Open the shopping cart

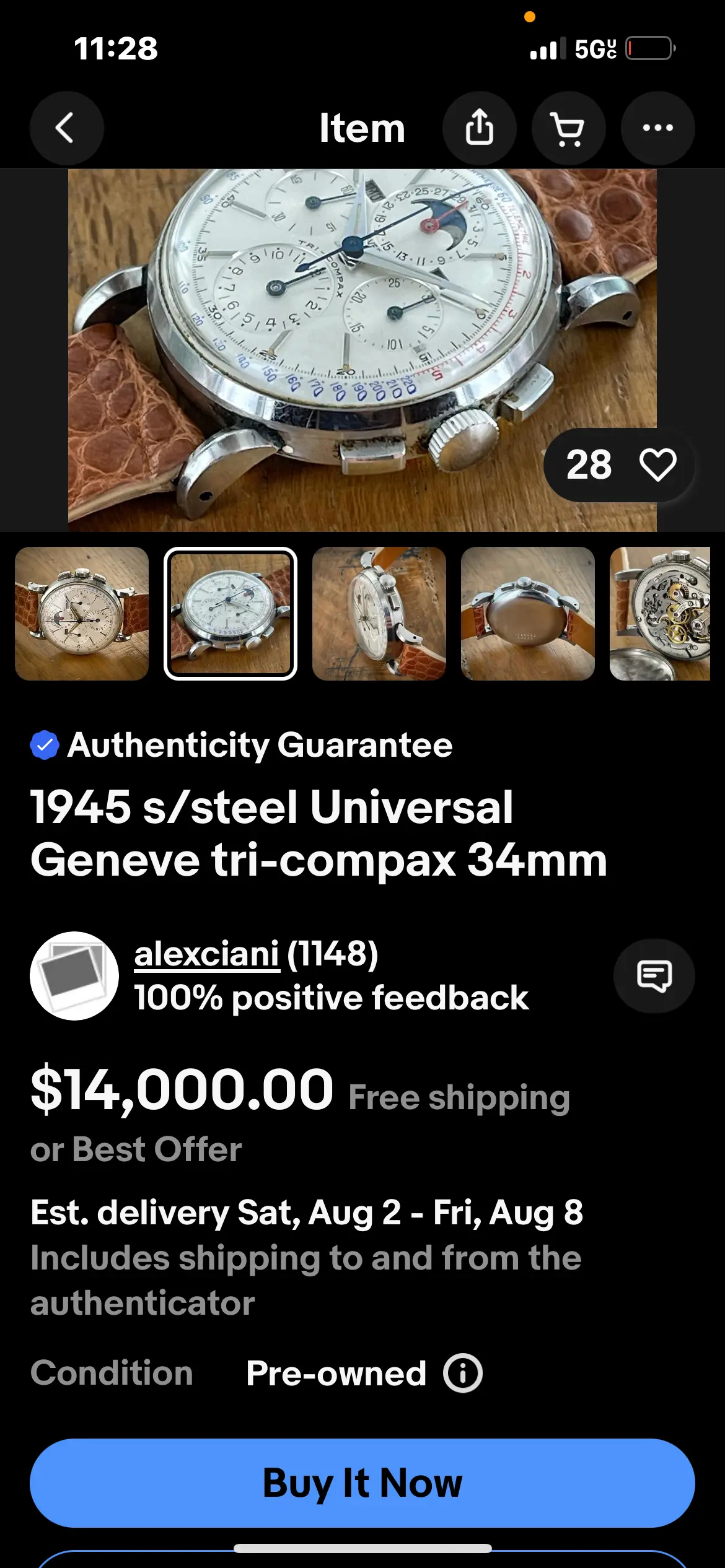coord(568,128)
